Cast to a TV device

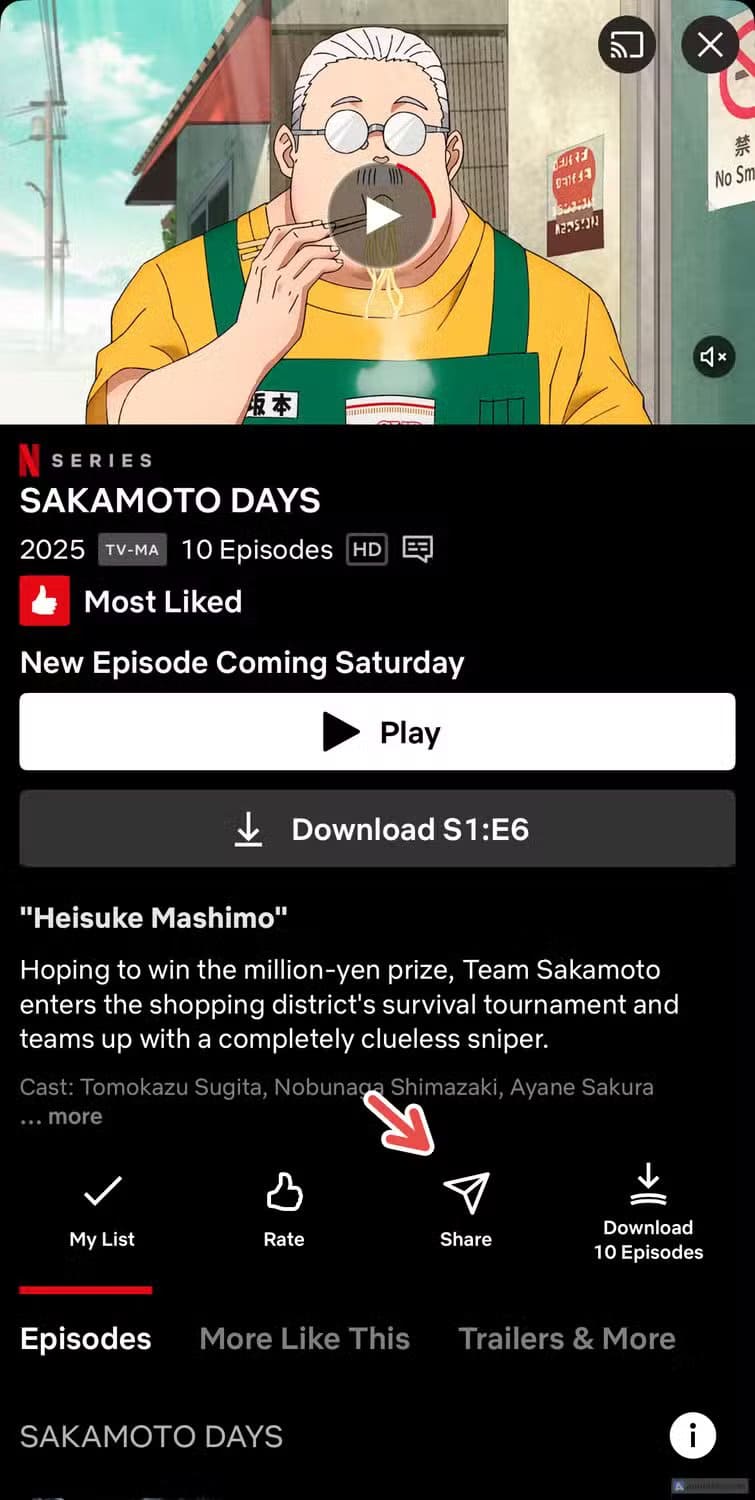627,45
